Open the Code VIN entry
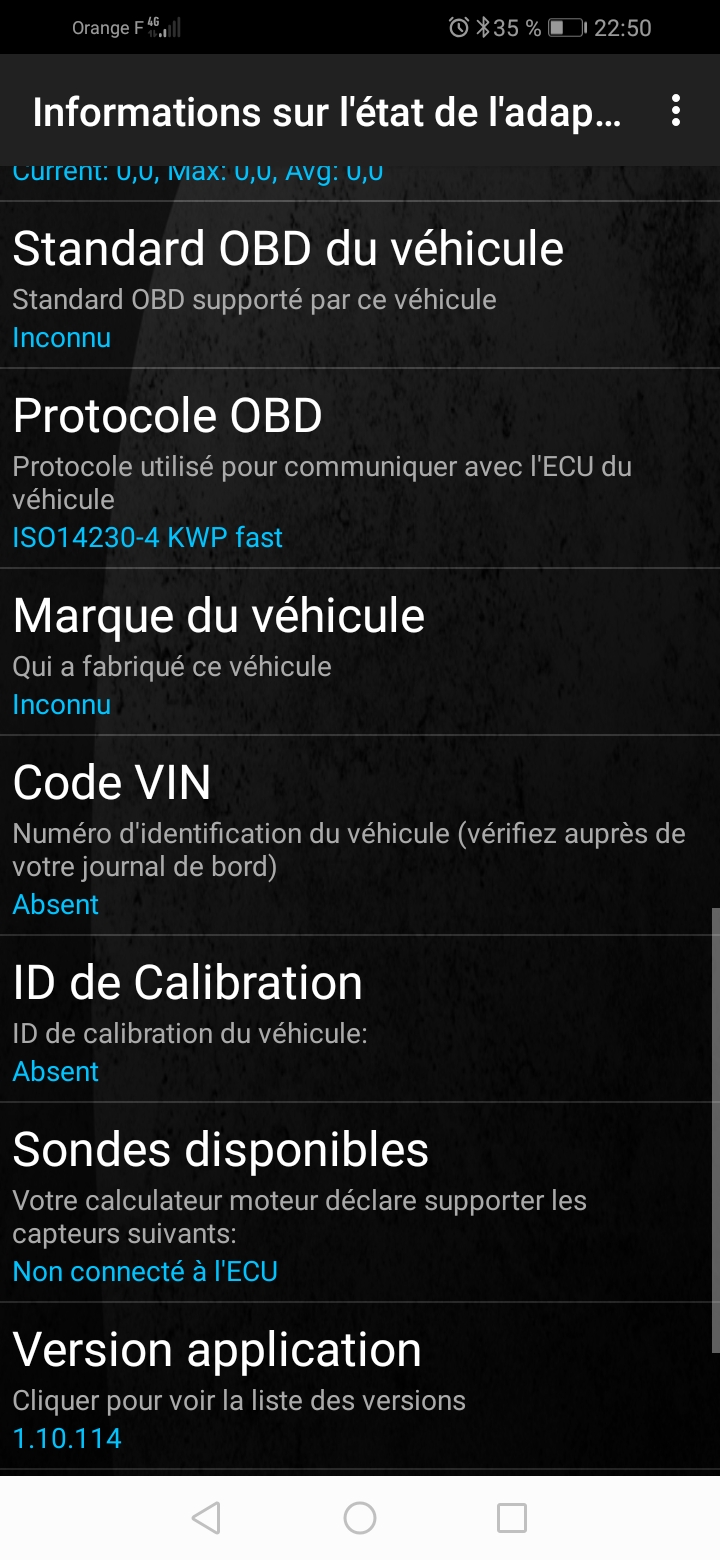720x1560 pixels. pos(360,836)
